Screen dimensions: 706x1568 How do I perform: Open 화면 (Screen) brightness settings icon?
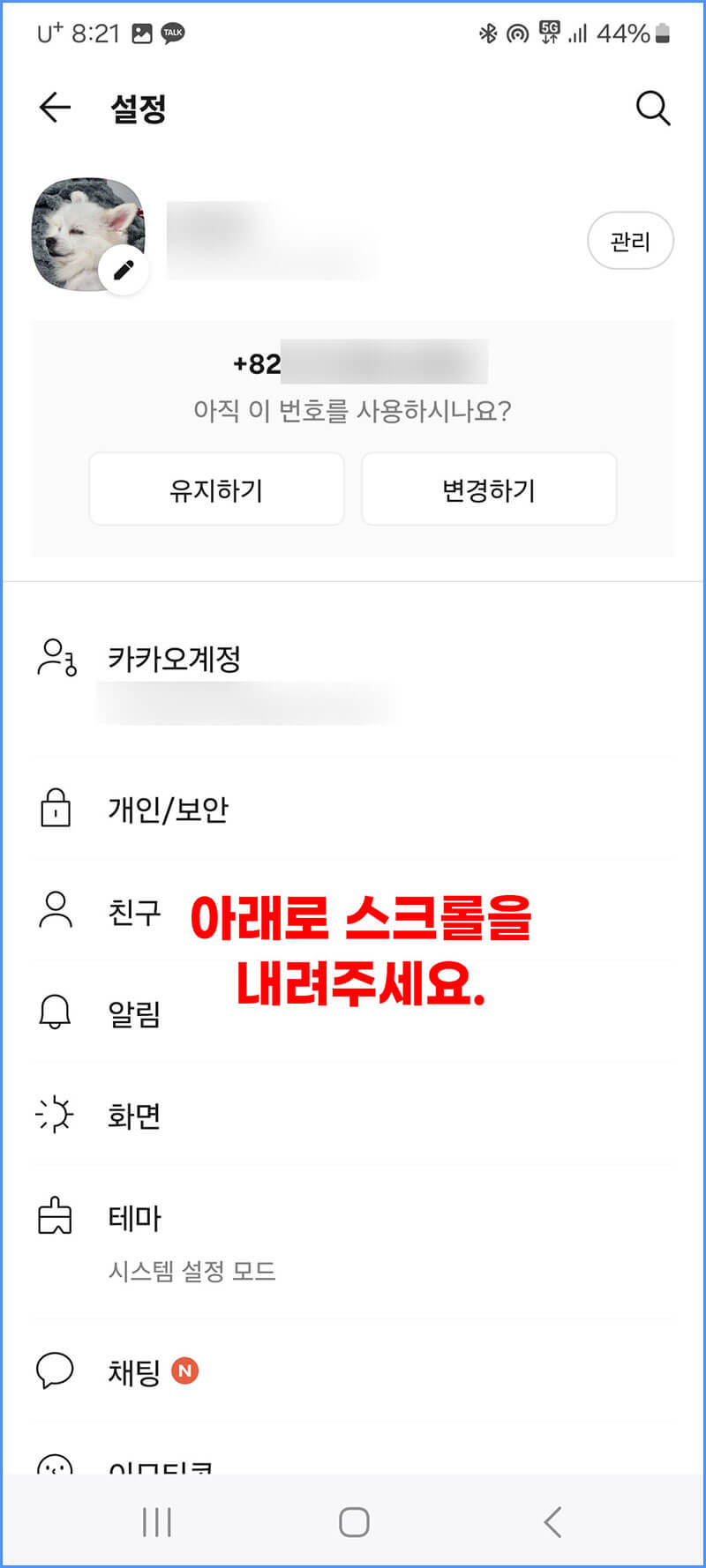tap(56, 1116)
